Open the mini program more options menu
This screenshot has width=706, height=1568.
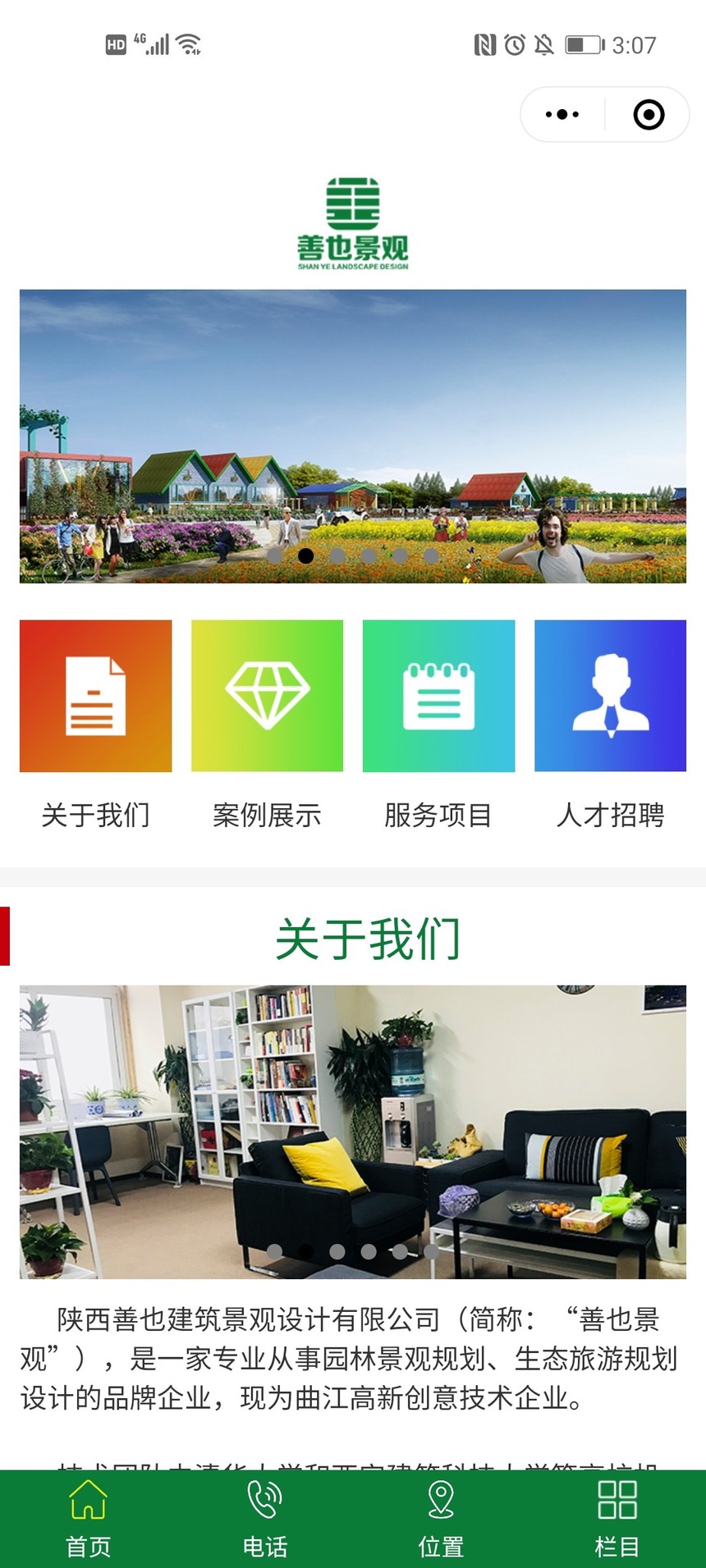(562, 115)
